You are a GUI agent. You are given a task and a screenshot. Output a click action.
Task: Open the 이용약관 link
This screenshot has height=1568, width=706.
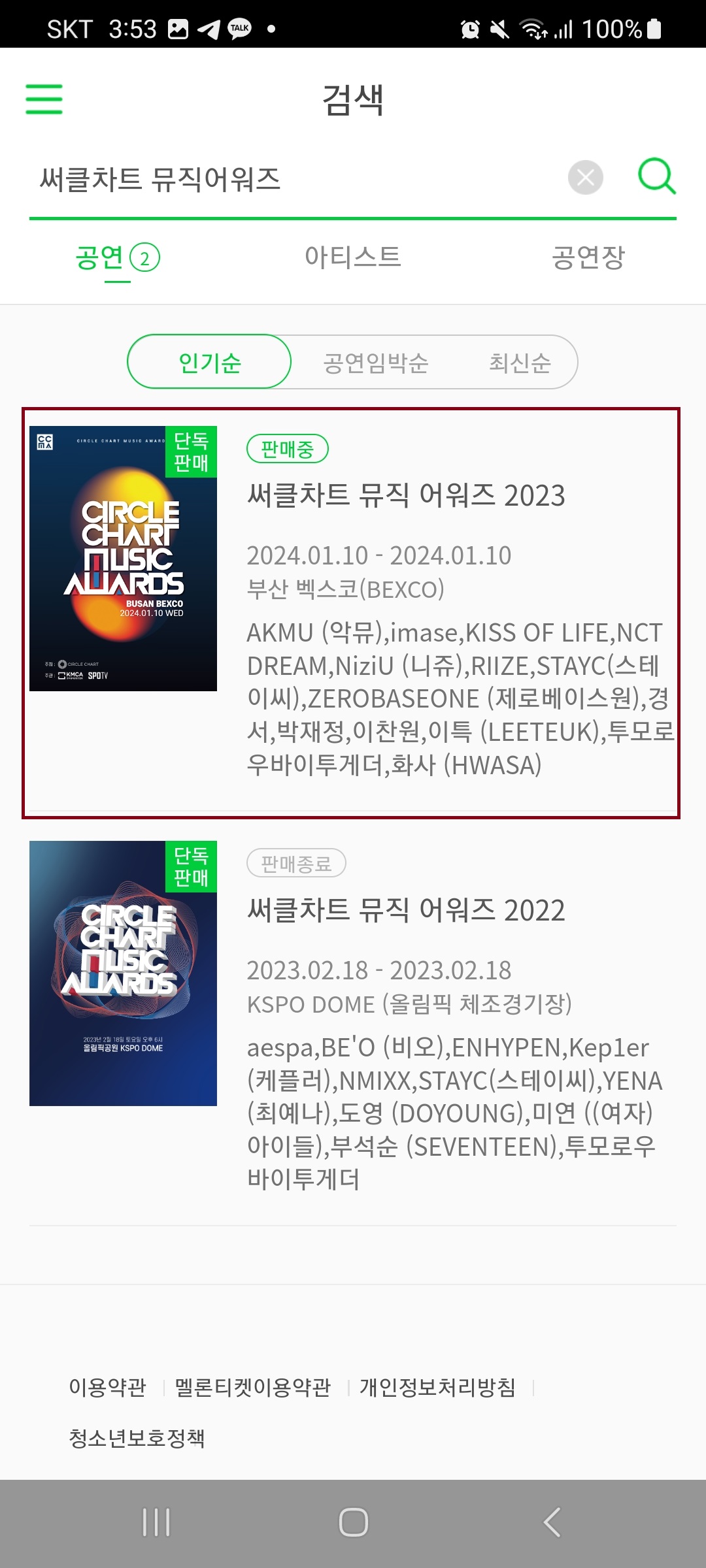tap(107, 1385)
